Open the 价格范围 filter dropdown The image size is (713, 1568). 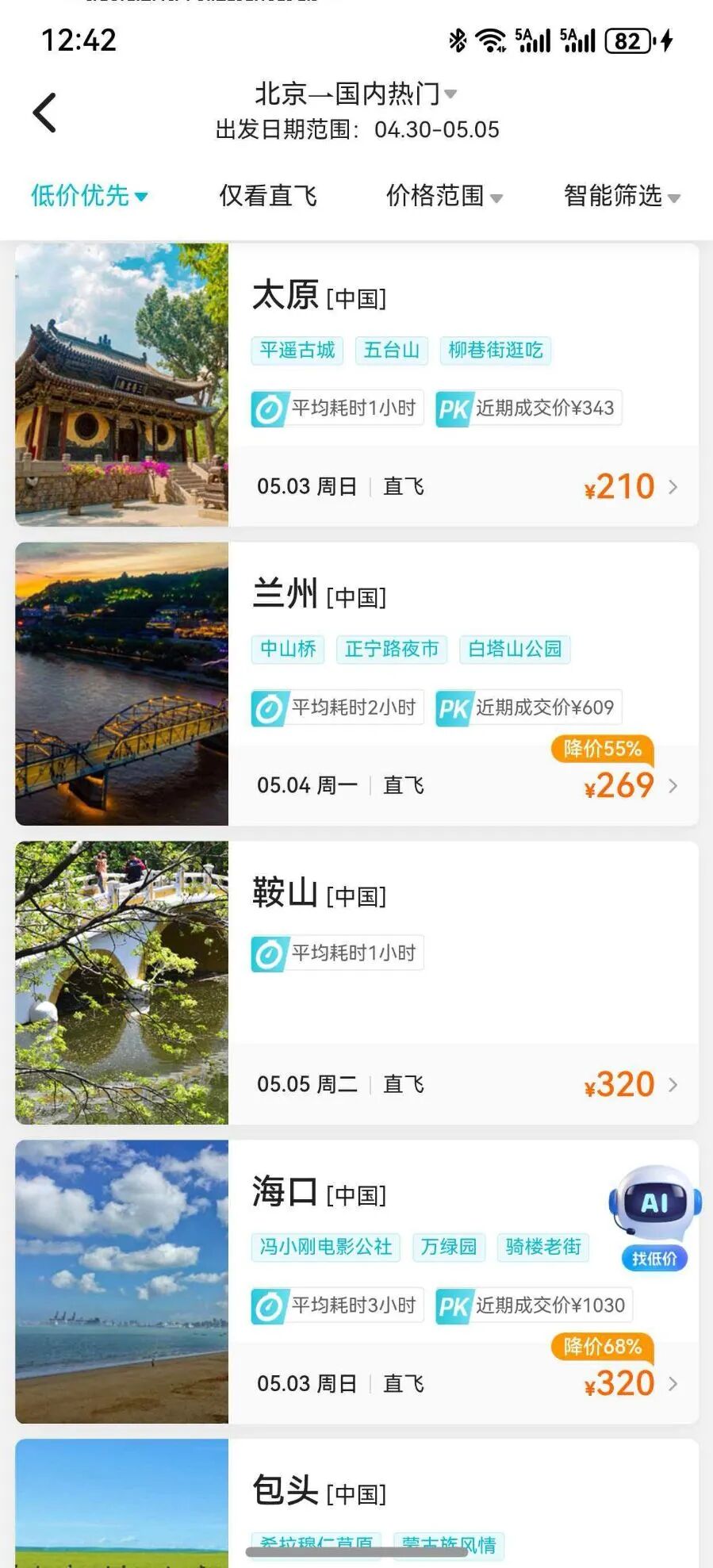[444, 197]
